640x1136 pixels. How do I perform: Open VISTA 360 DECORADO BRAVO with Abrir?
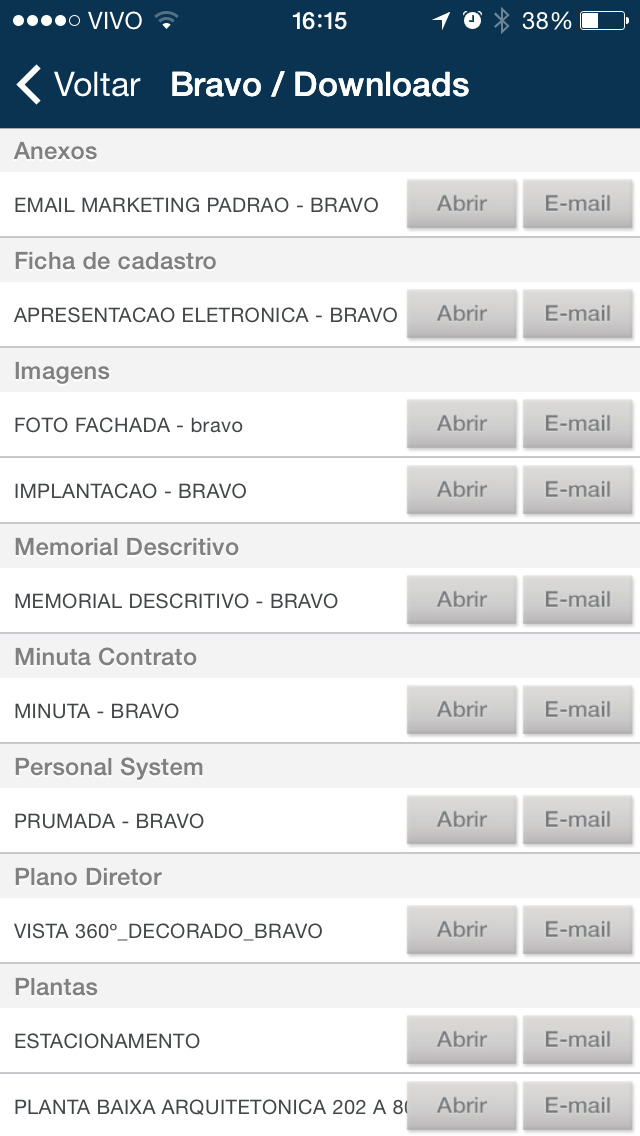click(x=462, y=930)
